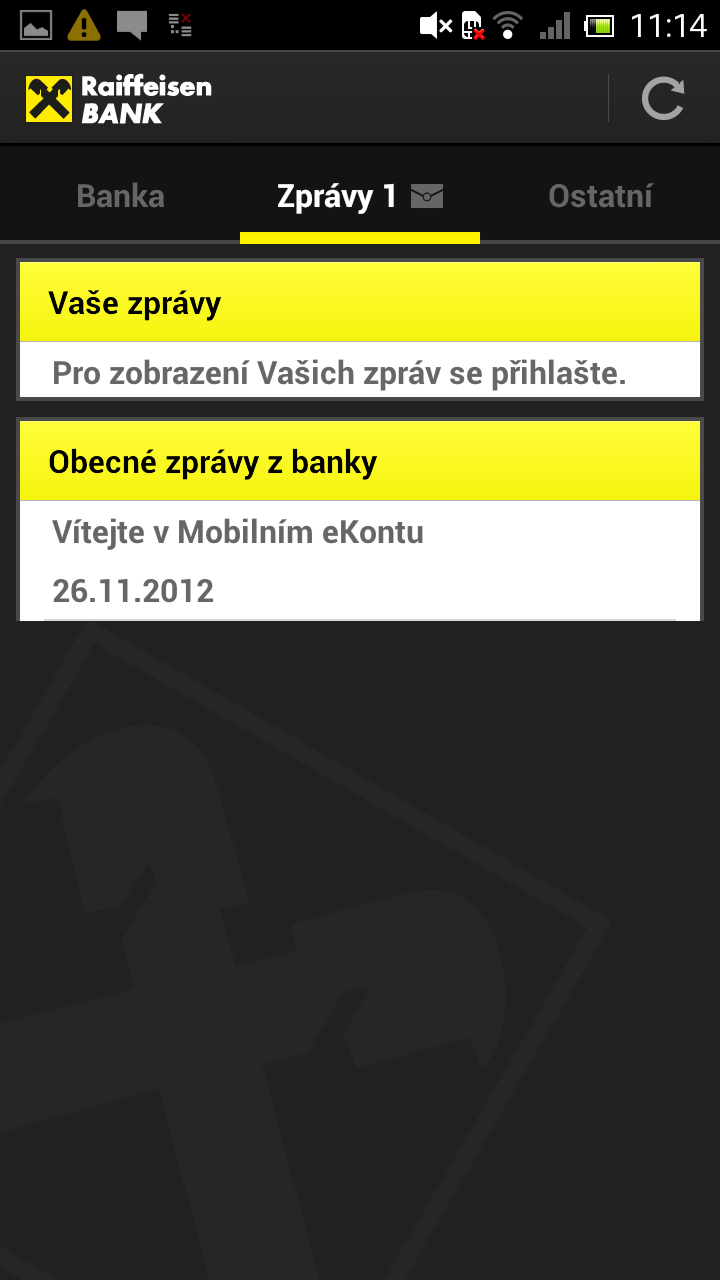720x1280 pixels.
Task: Open the envelope icon next to Zprávy
Action: pos(428,196)
